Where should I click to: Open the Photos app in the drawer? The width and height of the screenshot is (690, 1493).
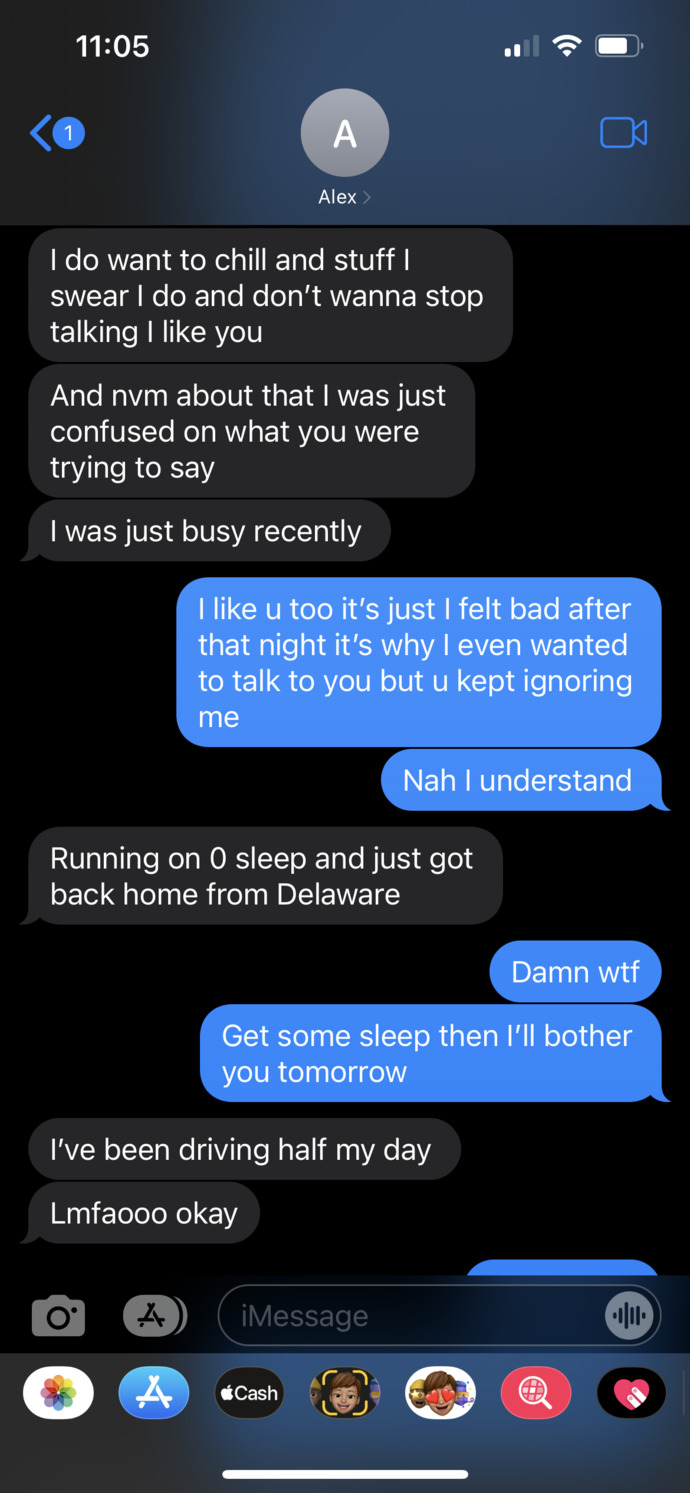pyautogui.click(x=58, y=1393)
